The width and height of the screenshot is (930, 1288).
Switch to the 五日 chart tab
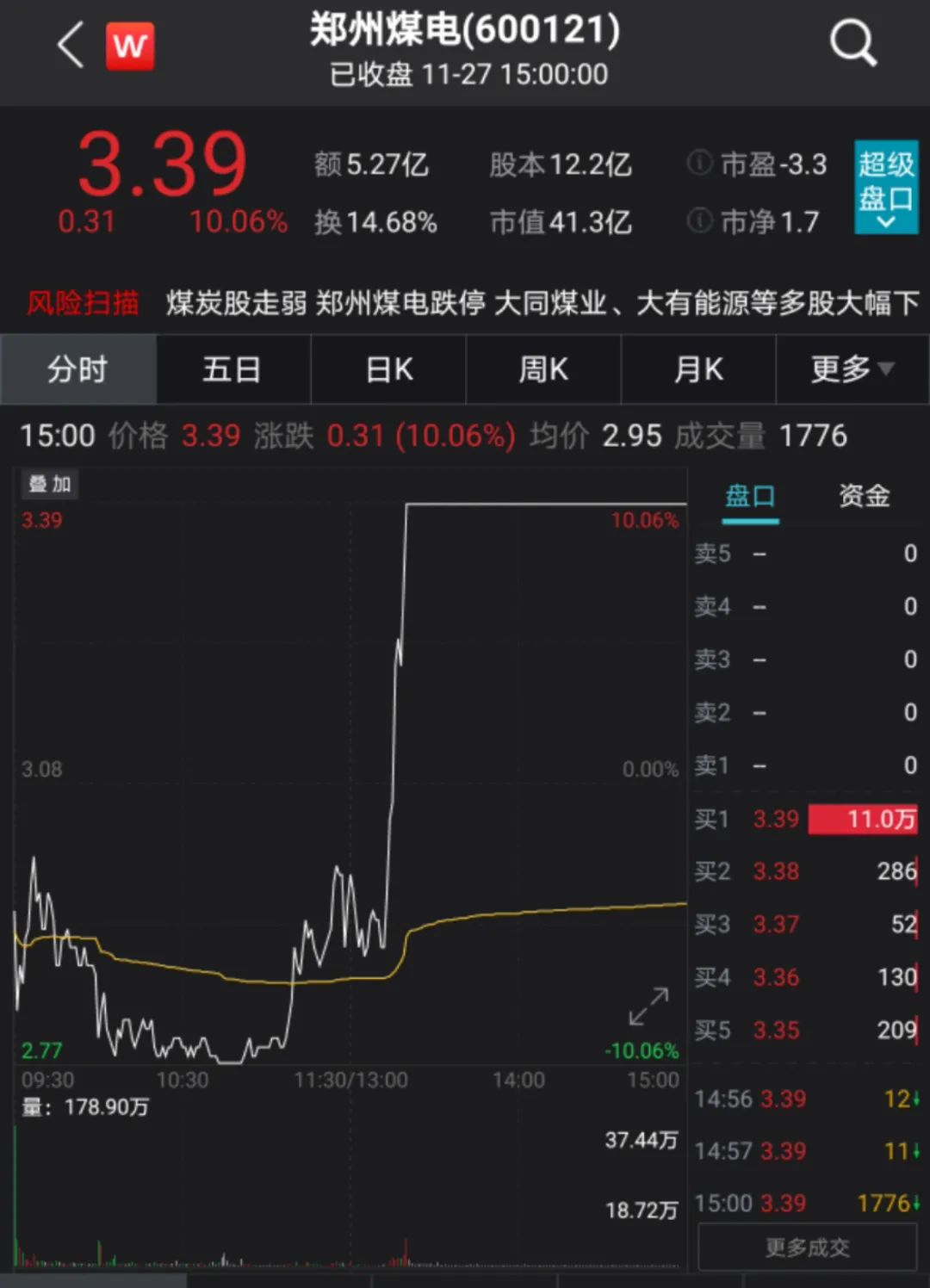(x=232, y=369)
